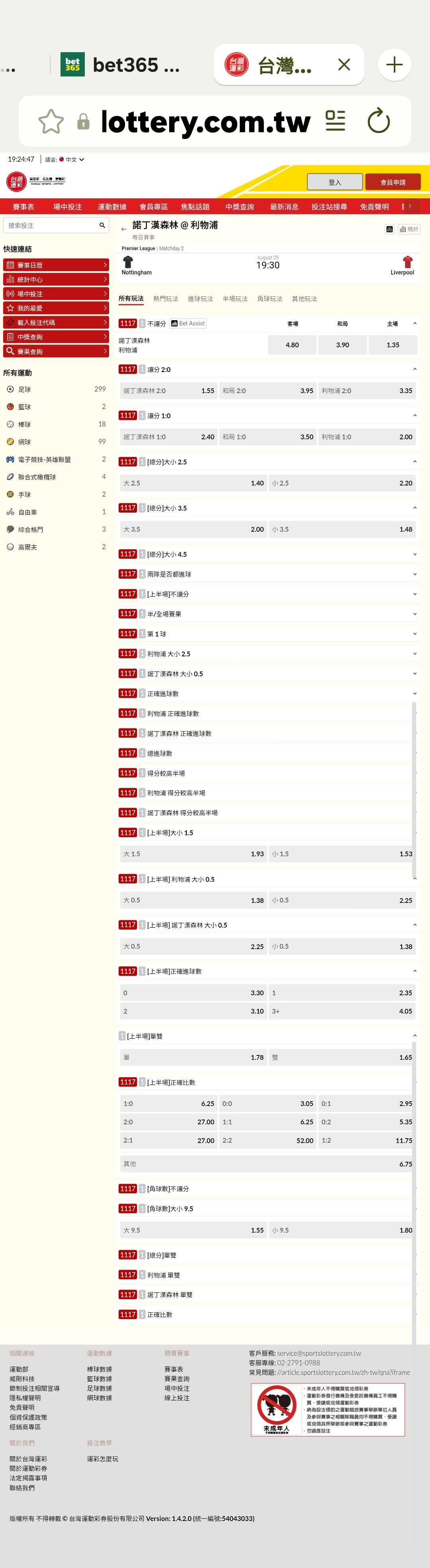Open the 統計 statistics button

pos(409,229)
